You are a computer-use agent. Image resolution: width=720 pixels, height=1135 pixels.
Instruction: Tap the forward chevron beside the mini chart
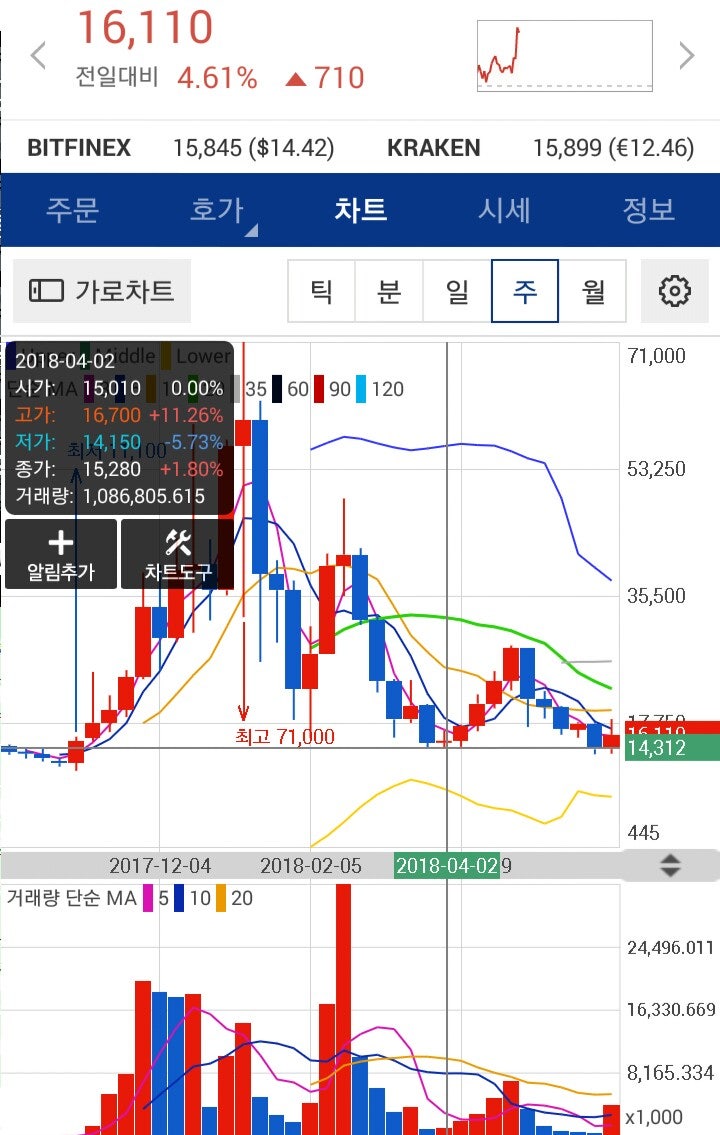pyautogui.click(x=687, y=55)
